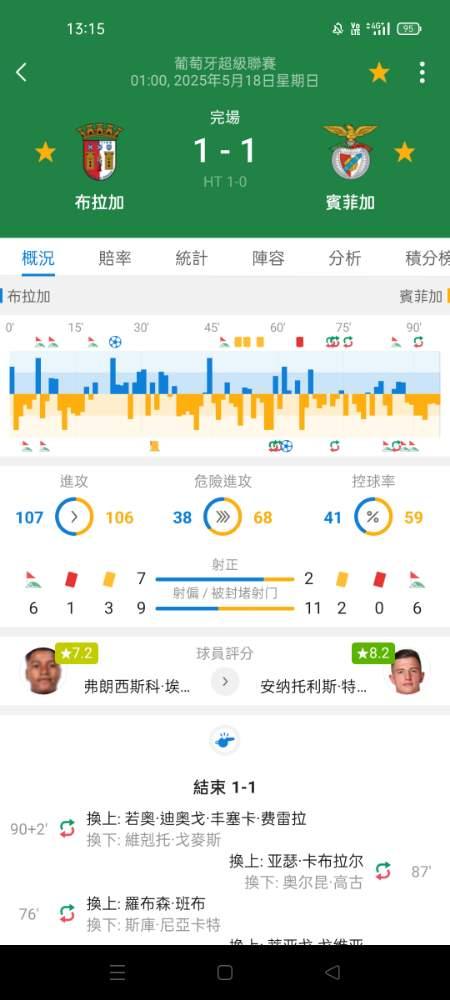Open the 賓菲加 team crest
The height and width of the screenshot is (1000, 450).
[x=350, y=152]
